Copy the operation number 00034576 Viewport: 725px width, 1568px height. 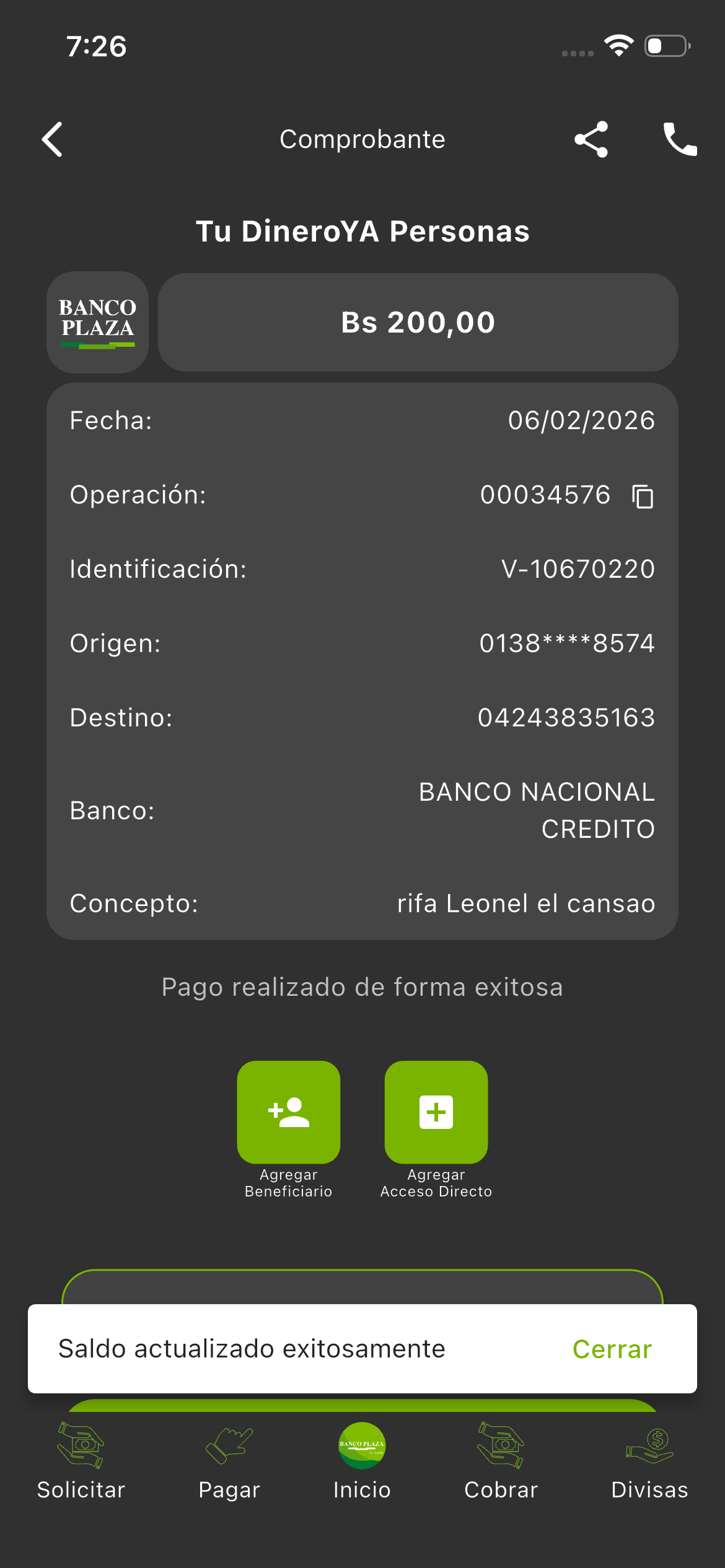click(643, 496)
